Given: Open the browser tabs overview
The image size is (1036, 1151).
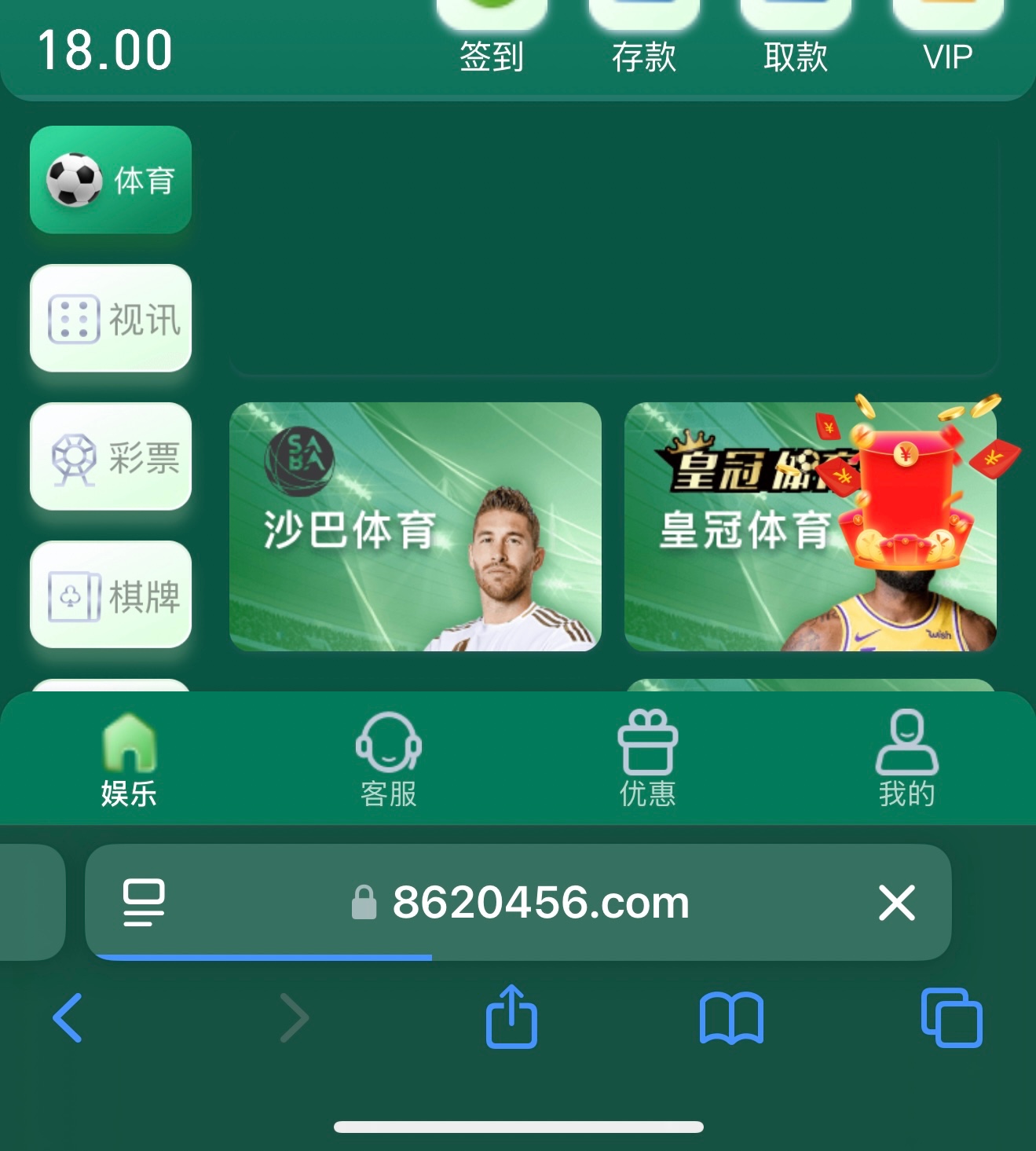Looking at the screenshot, I should click(951, 1018).
